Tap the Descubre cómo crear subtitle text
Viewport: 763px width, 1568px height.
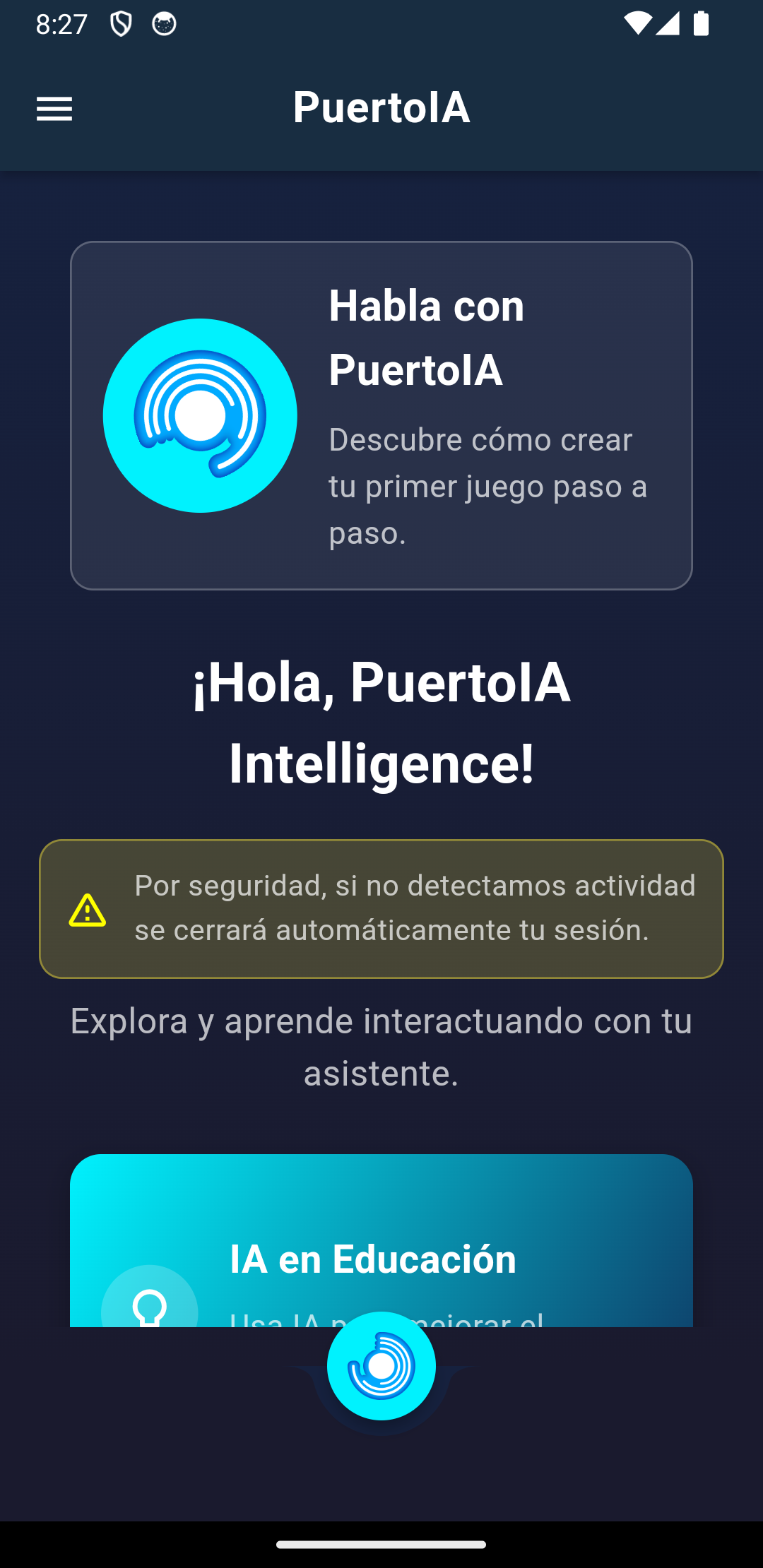click(x=487, y=485)
